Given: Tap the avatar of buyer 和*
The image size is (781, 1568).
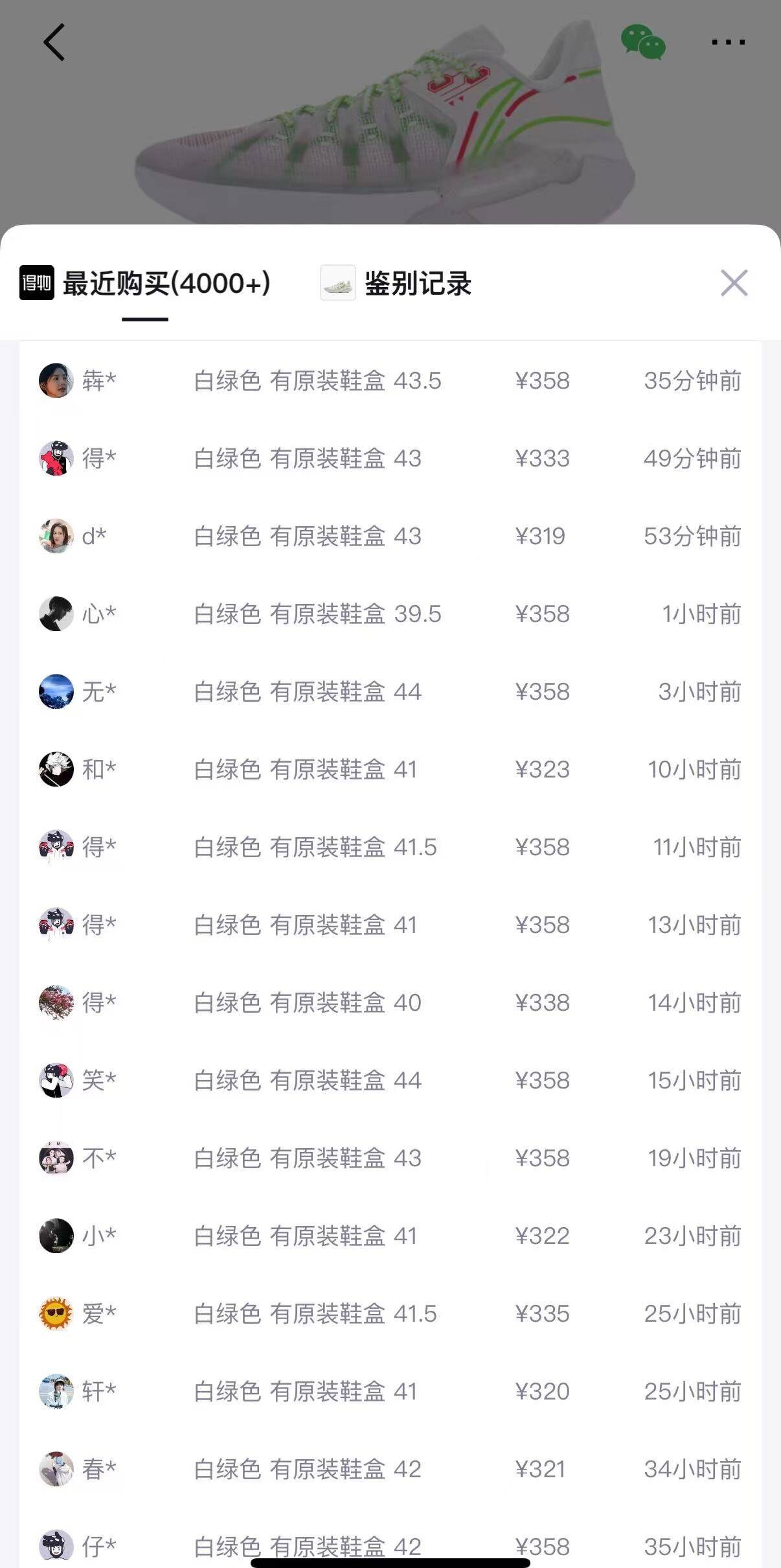Looking at the screenshot, I should pos(56,770).
